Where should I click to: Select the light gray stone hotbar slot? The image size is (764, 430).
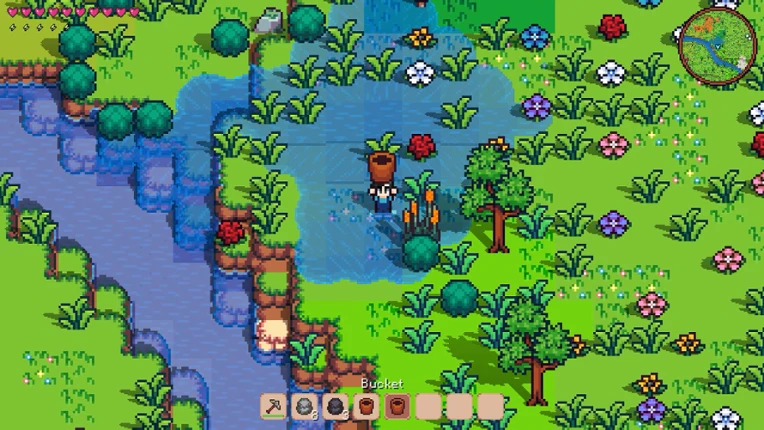point(304,406)
